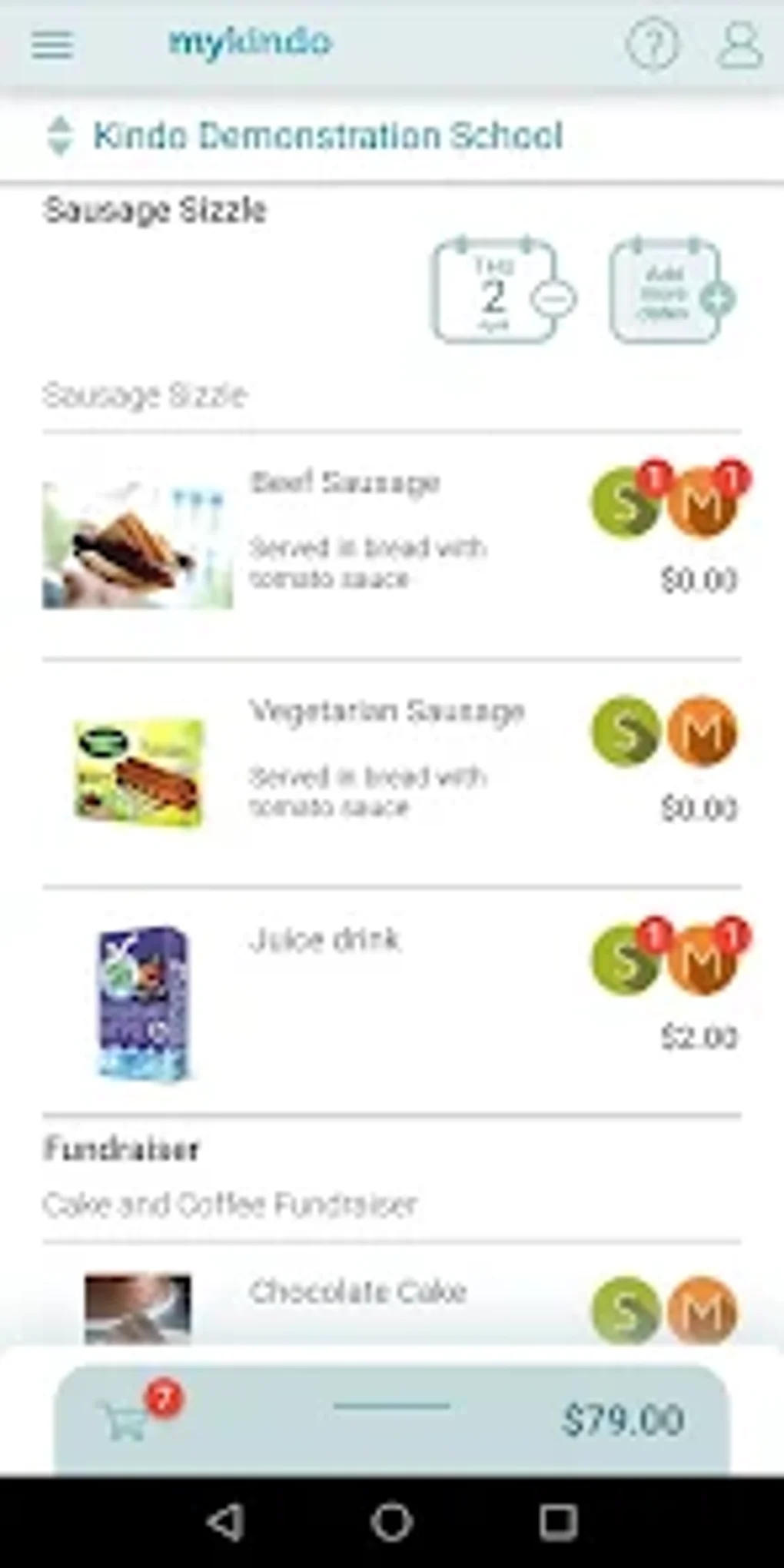This screenshot has height=1568, width=784.
Task: Open the user account profile
Action: coord(739,45)
